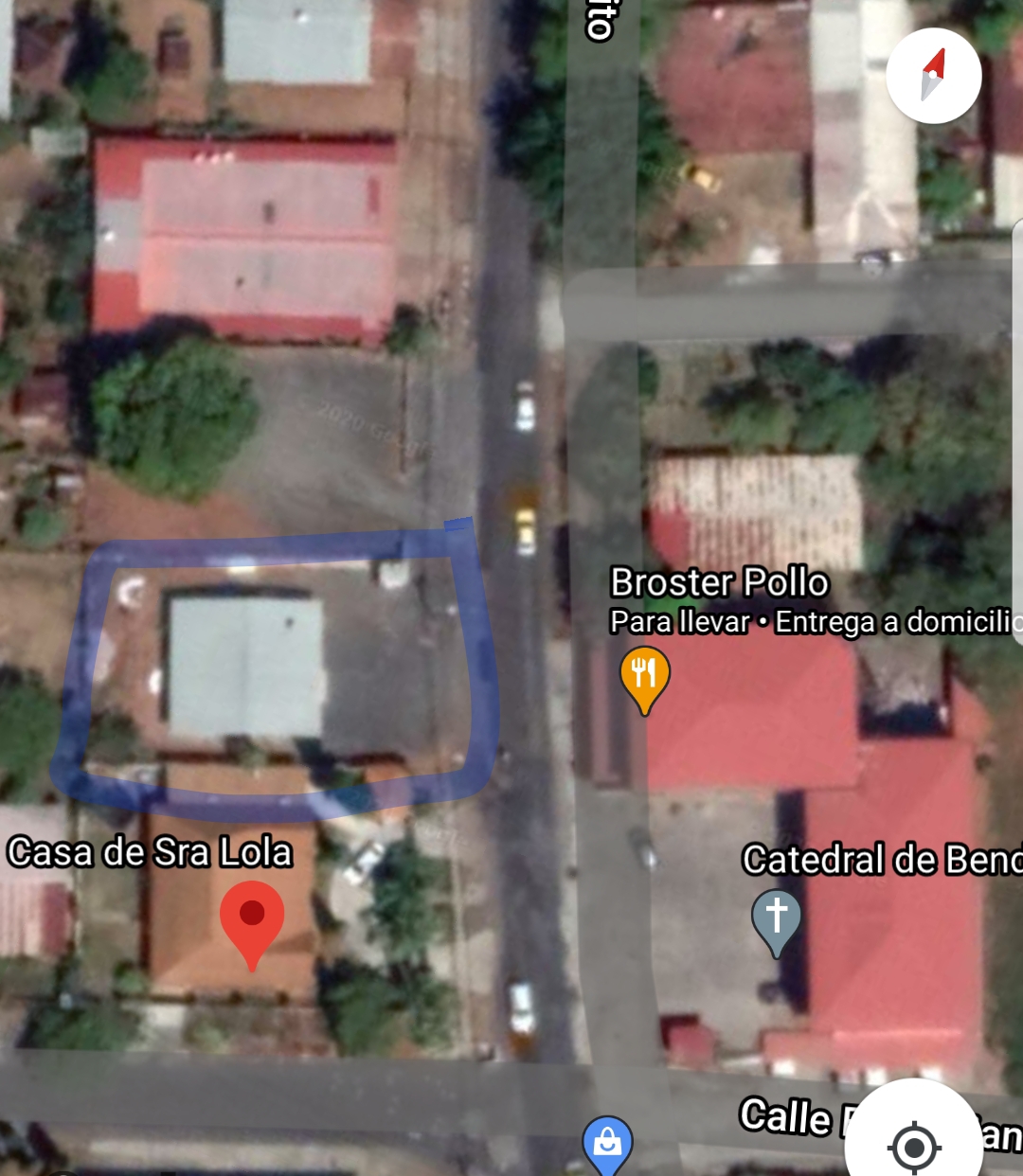
Task: Tap the compass to reset map orientation
Action: (x=933, y=76)
